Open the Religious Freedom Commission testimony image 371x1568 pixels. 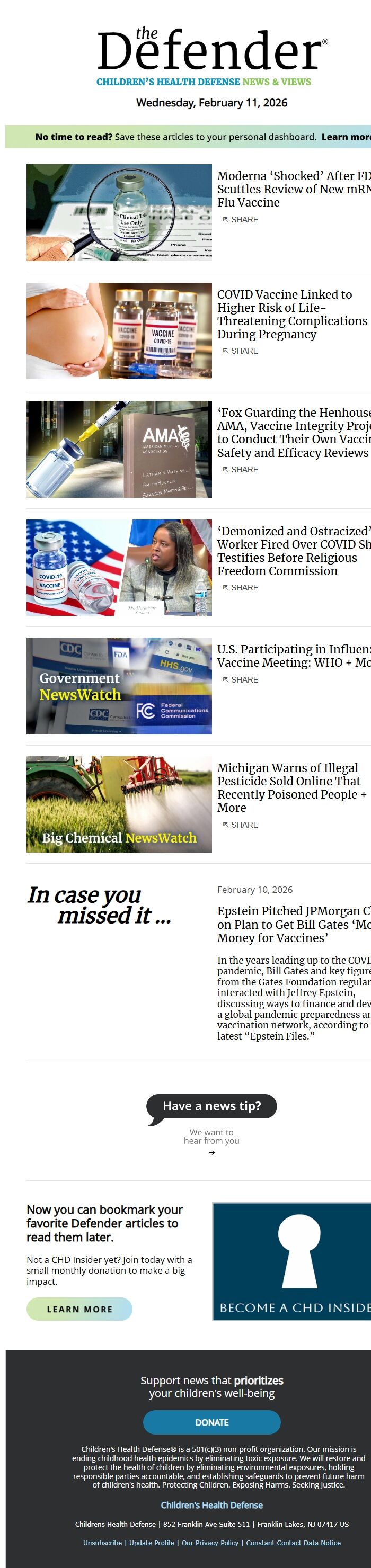click(x=119, y=567)
